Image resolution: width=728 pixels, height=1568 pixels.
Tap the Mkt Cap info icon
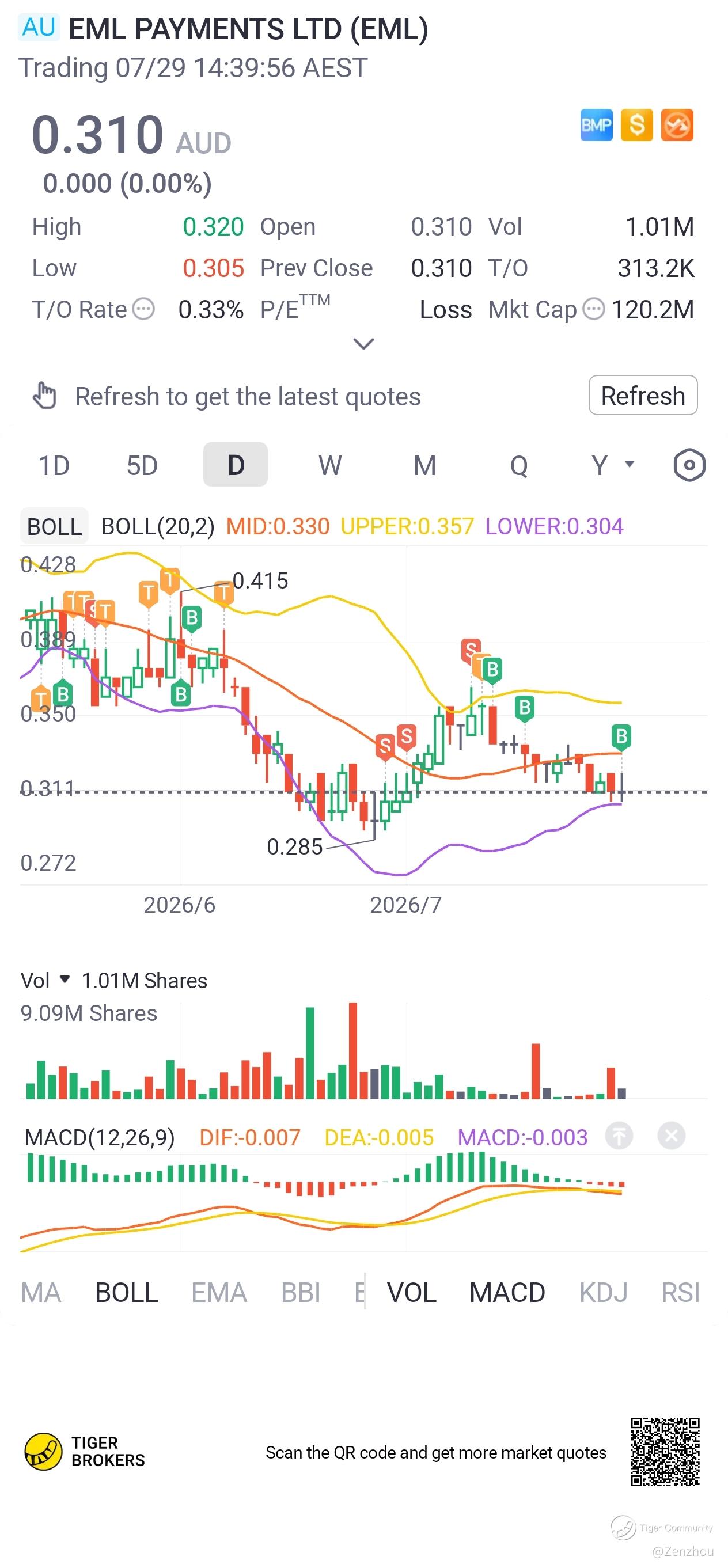tap(593, 309)
